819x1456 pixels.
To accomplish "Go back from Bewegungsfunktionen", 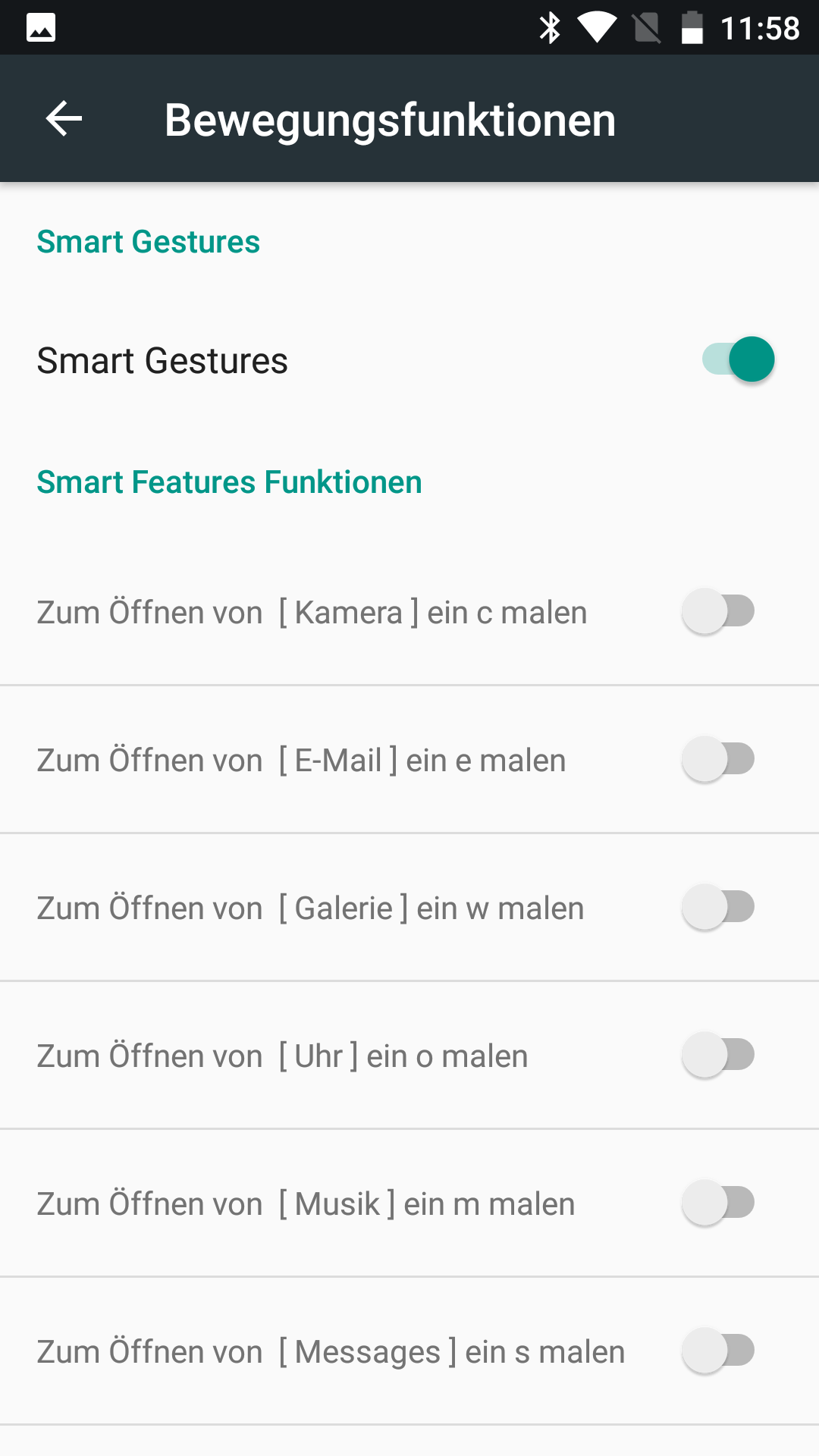I will (64, 119).
